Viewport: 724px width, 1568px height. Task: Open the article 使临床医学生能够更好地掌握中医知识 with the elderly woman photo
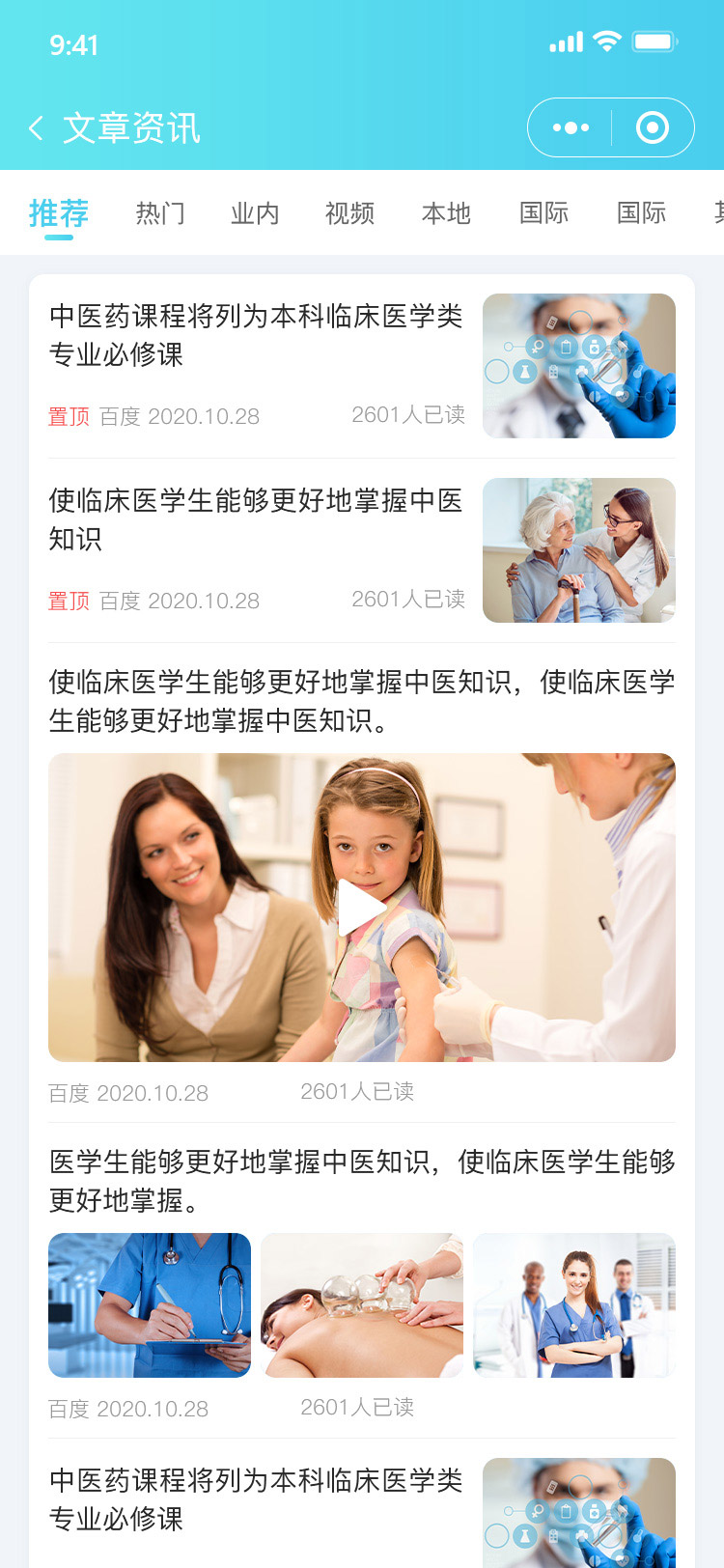[256, 518]
